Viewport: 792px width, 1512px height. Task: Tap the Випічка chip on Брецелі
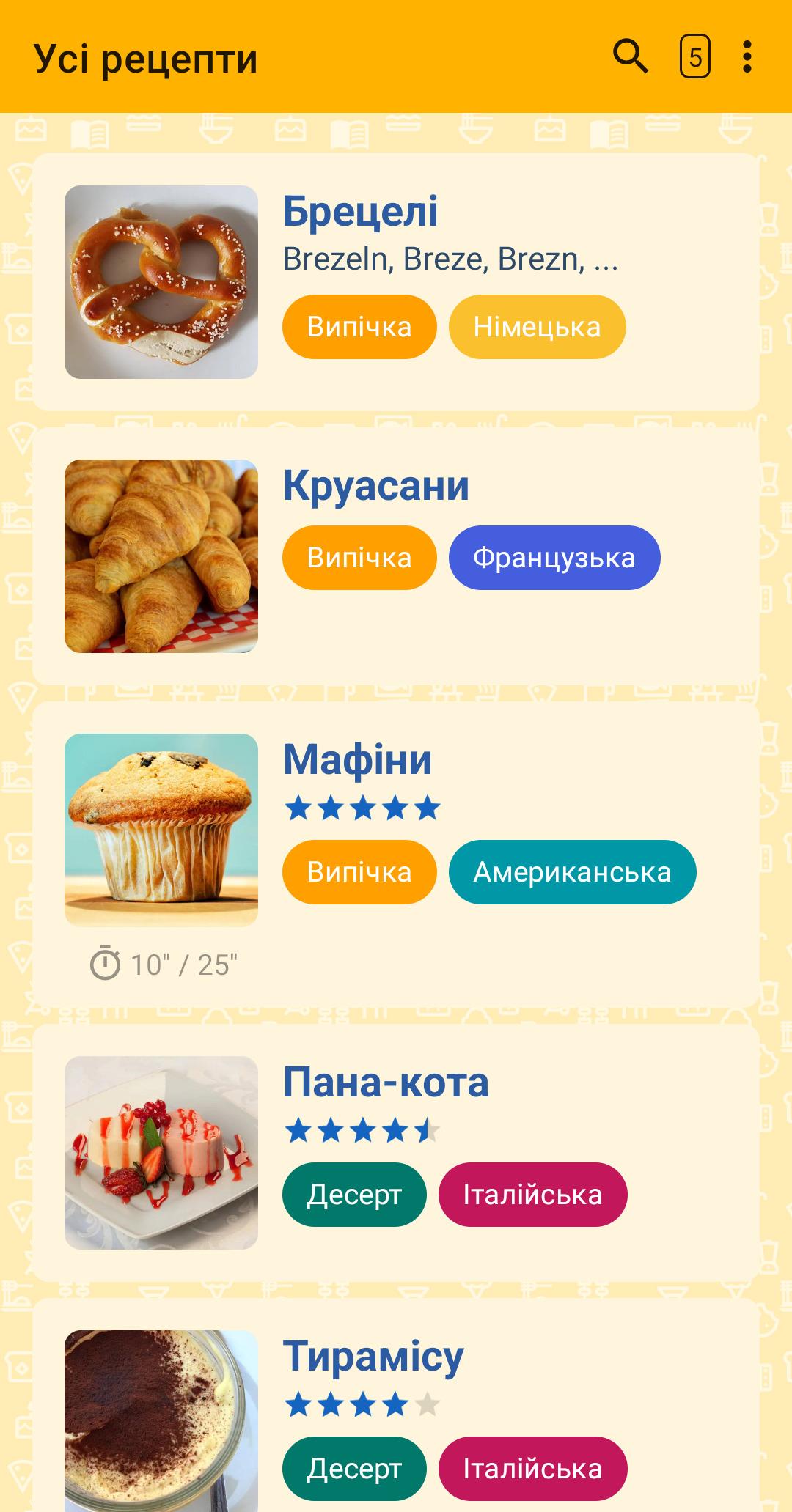point(359,327)
